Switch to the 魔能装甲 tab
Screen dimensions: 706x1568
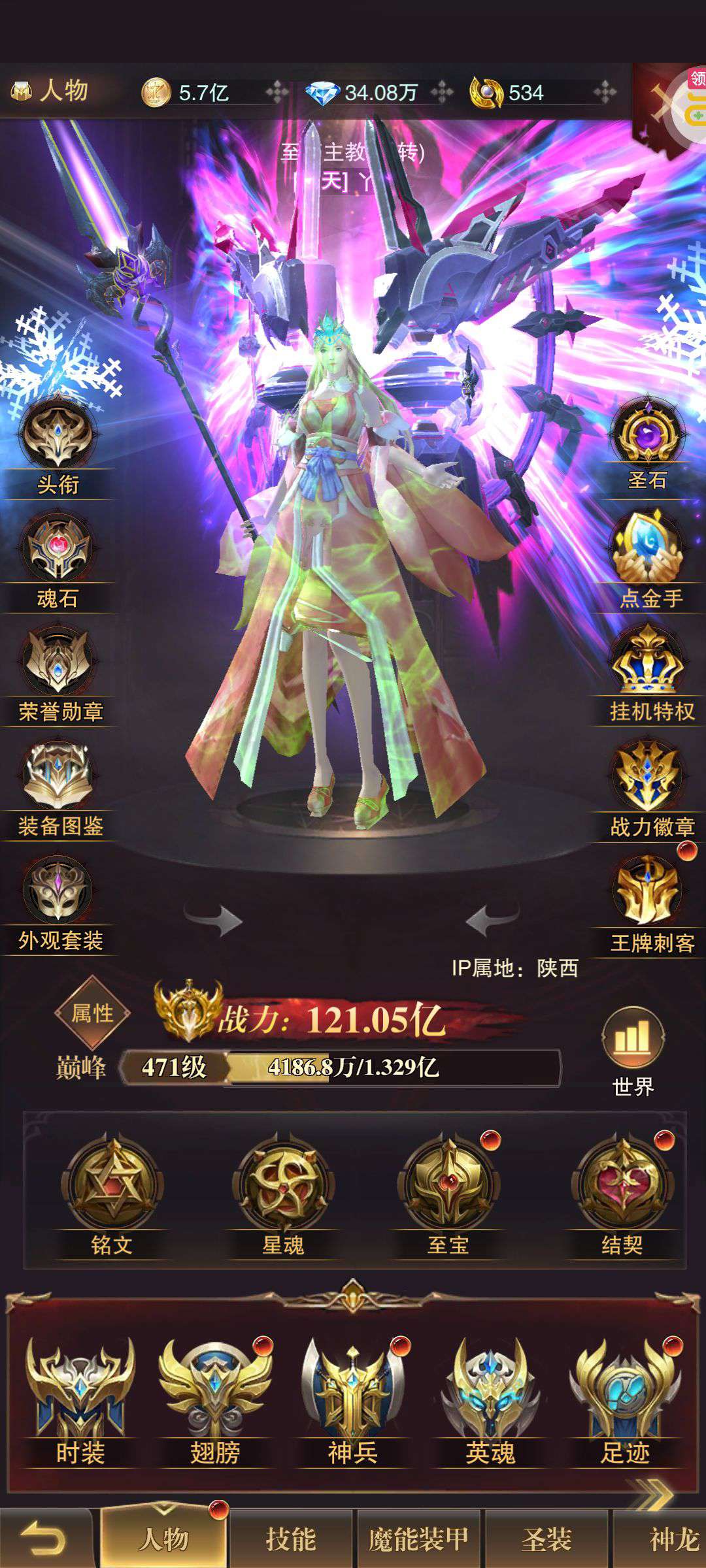point(418,1539)
